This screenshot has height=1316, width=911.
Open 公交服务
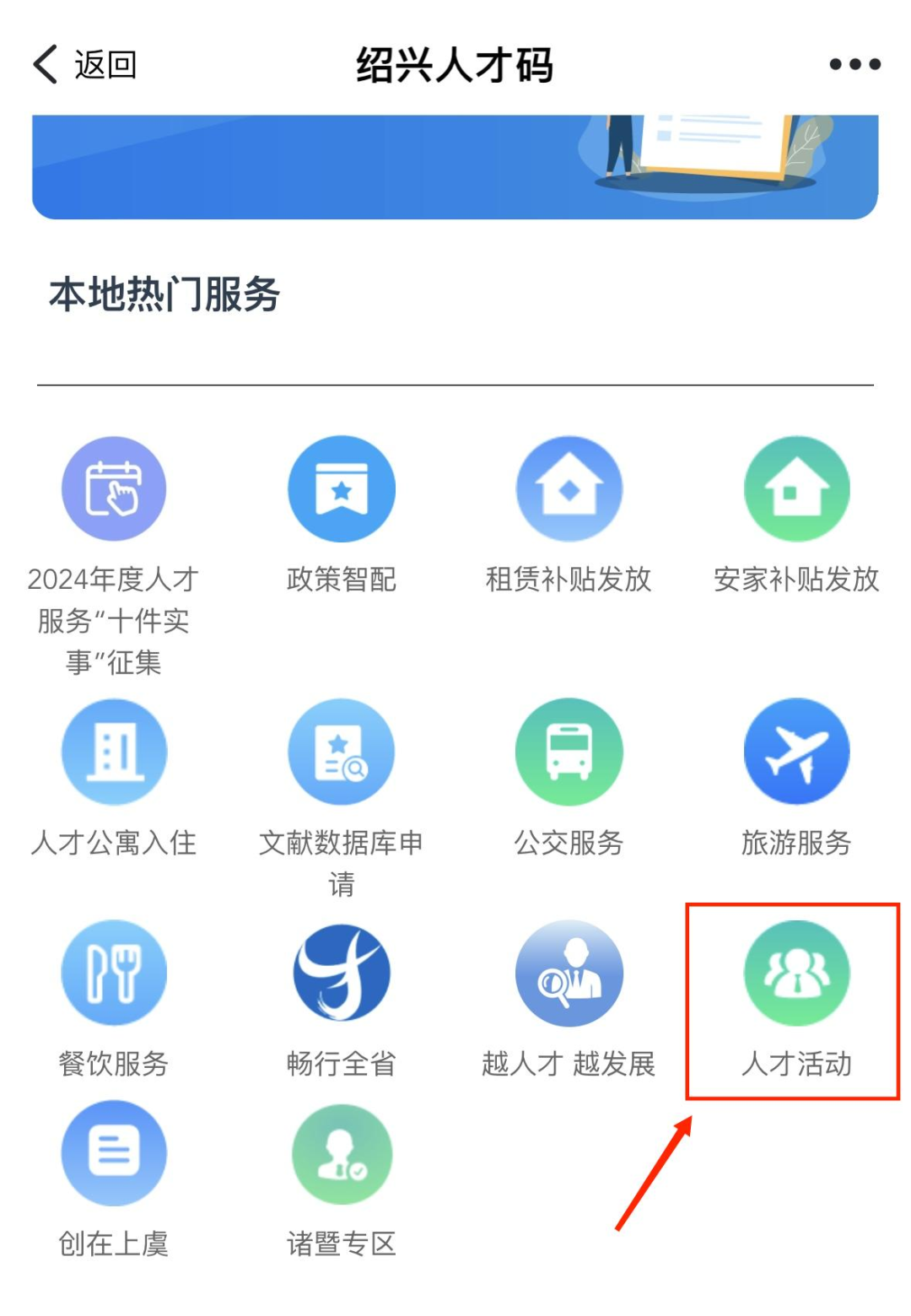pos(569,752)
